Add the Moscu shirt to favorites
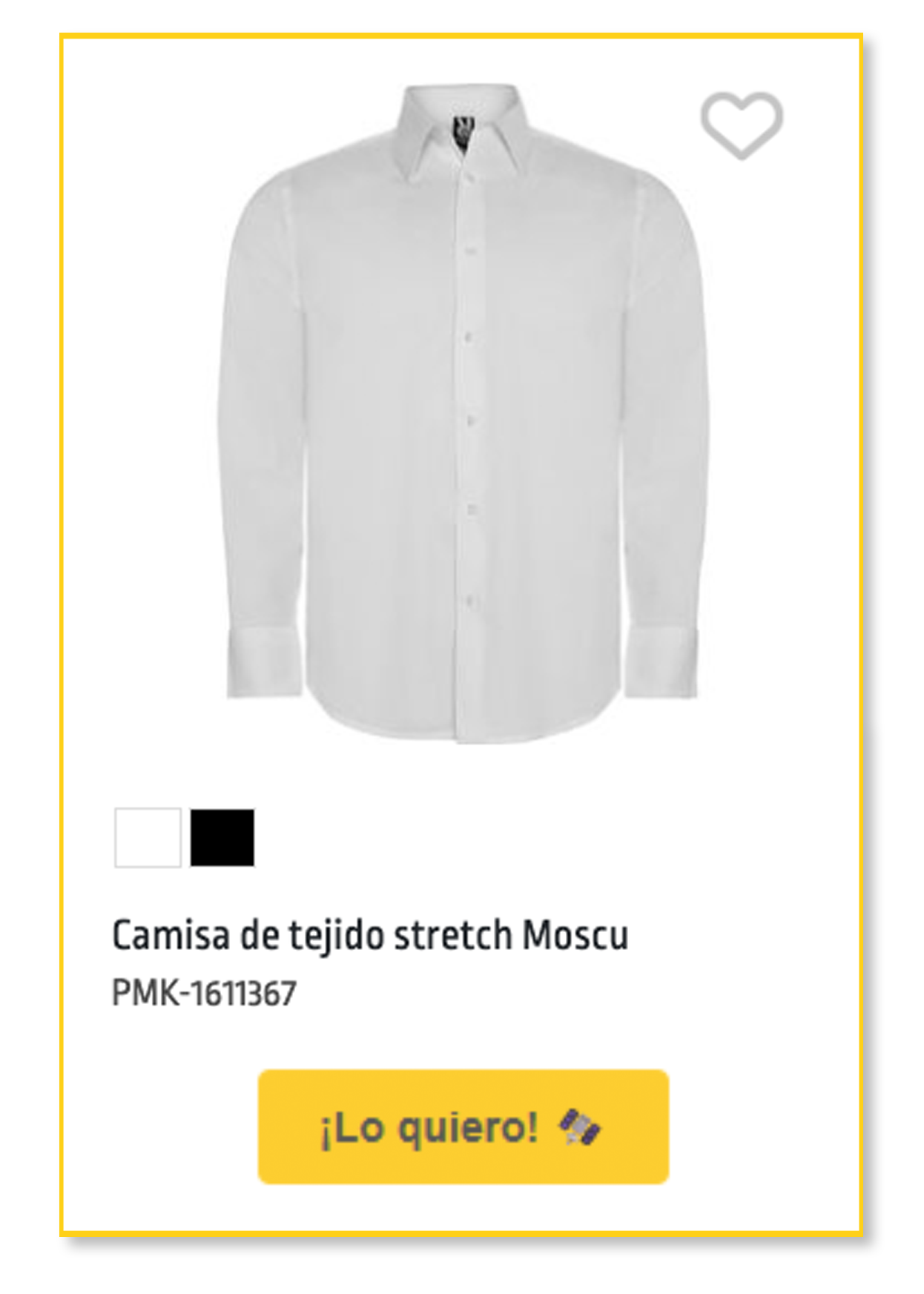The height and width of the screenshot is (1294, 924). click(741, 125)
